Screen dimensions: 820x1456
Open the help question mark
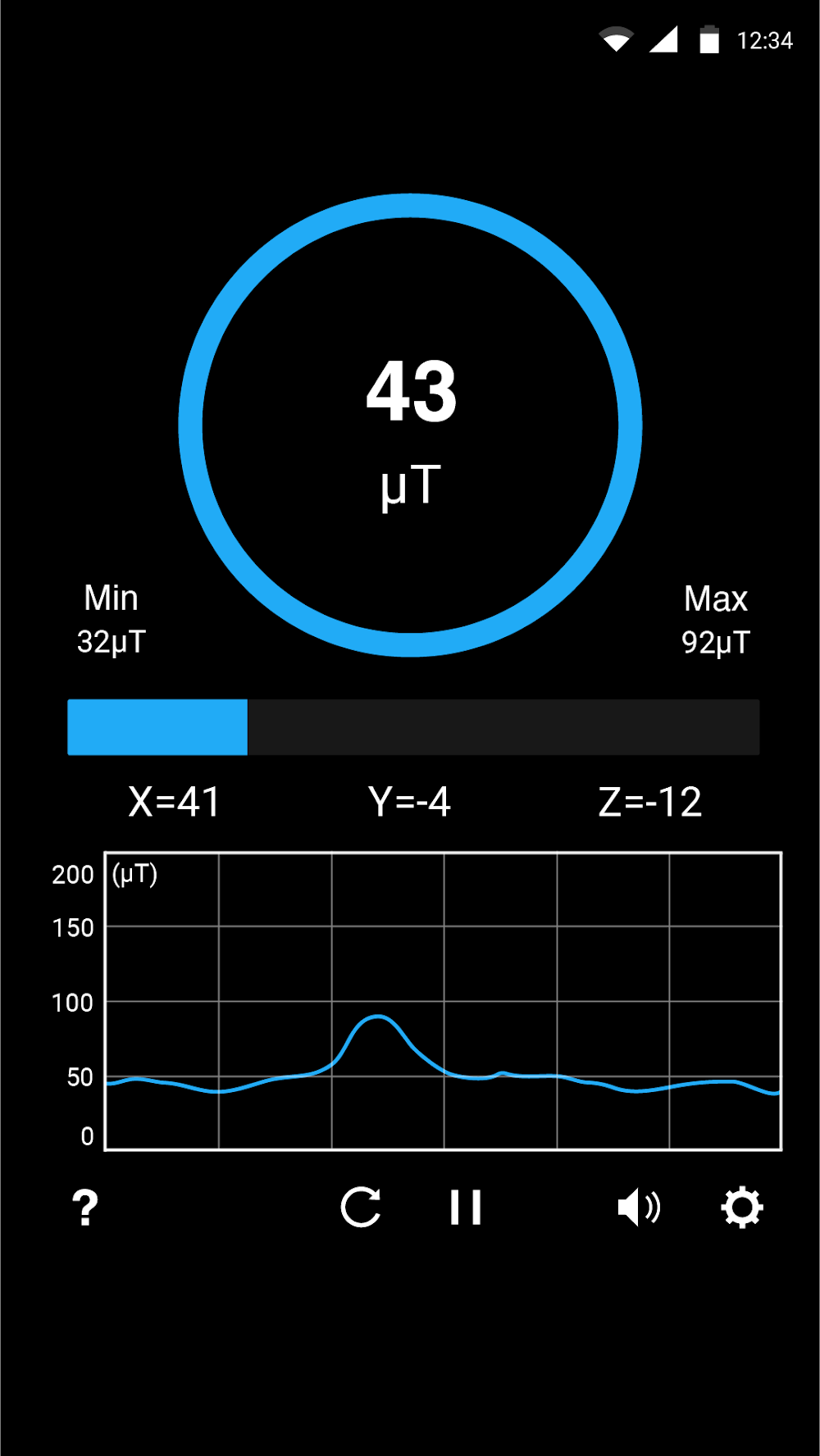(85, 1208)
